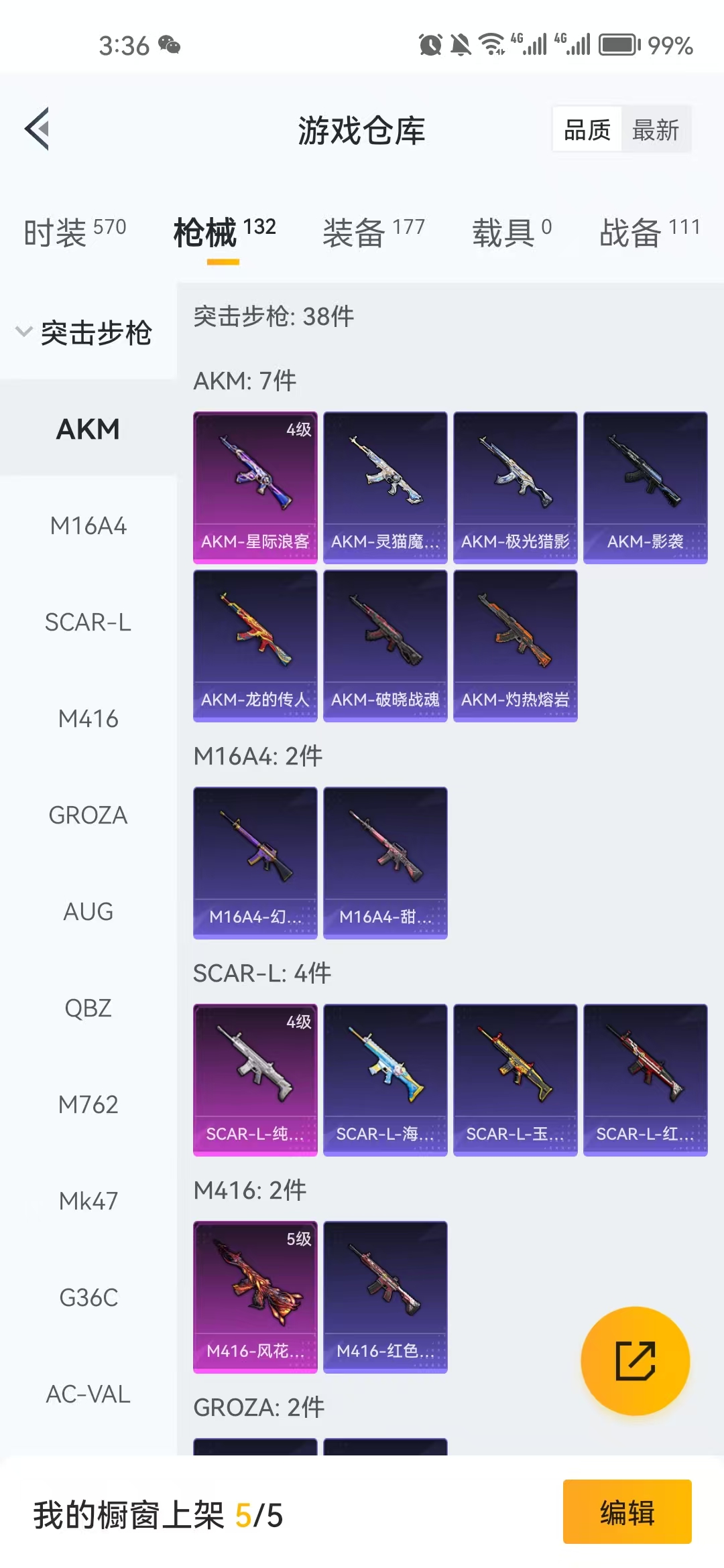View the AKM-影袭 skin

[x=645, y=487]
